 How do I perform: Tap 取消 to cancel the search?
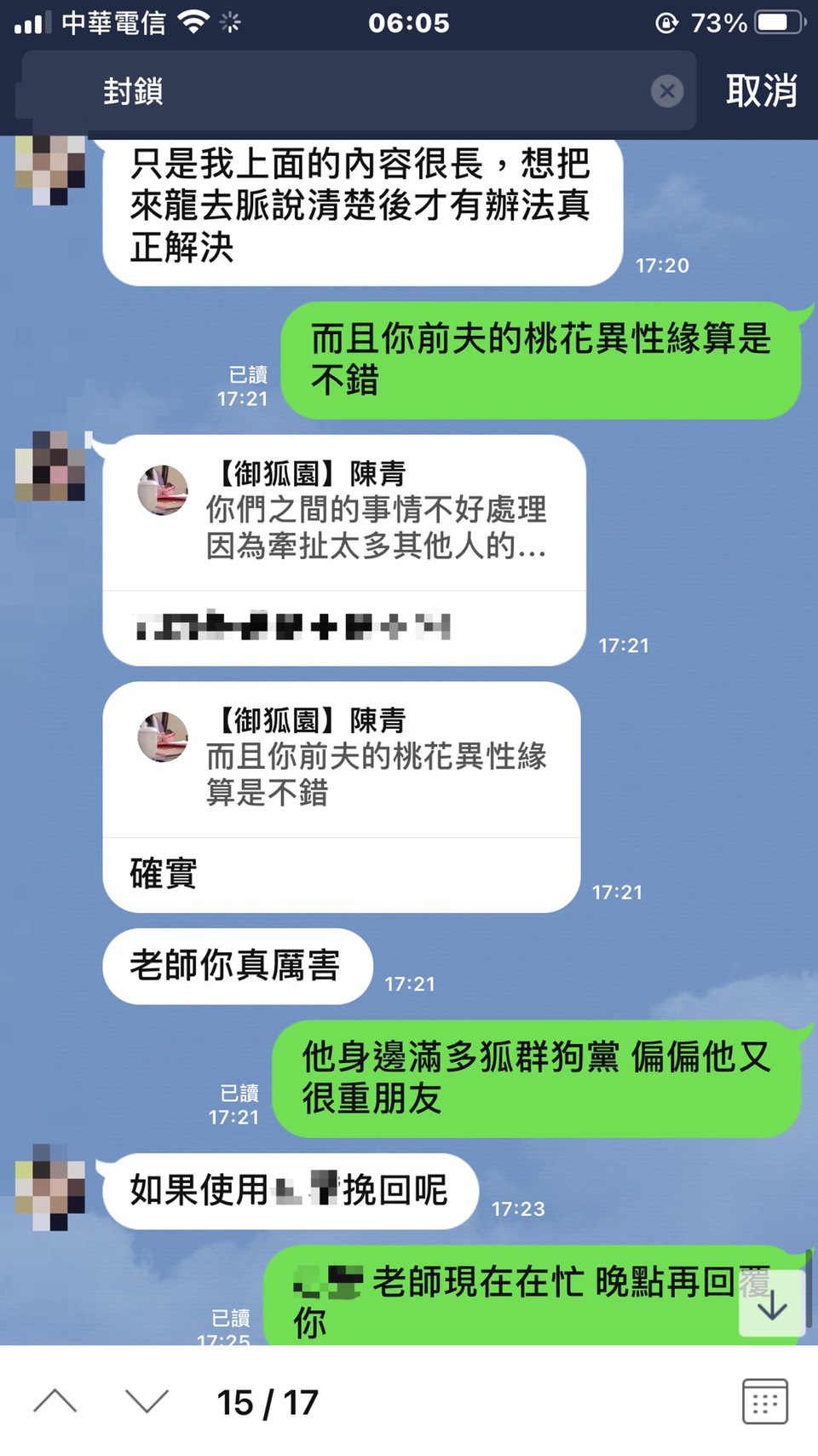761,91
